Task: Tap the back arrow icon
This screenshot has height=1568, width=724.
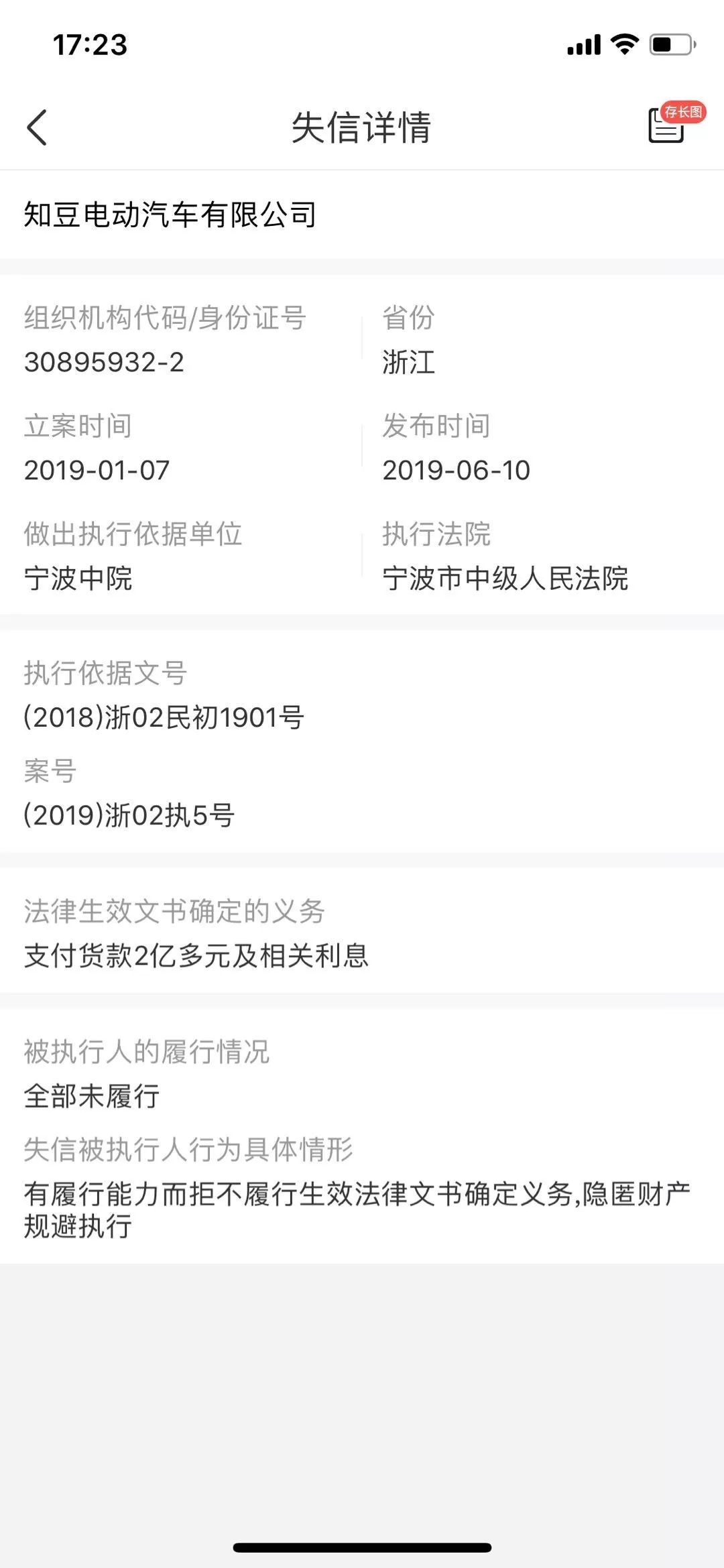Action: [38, 127]
